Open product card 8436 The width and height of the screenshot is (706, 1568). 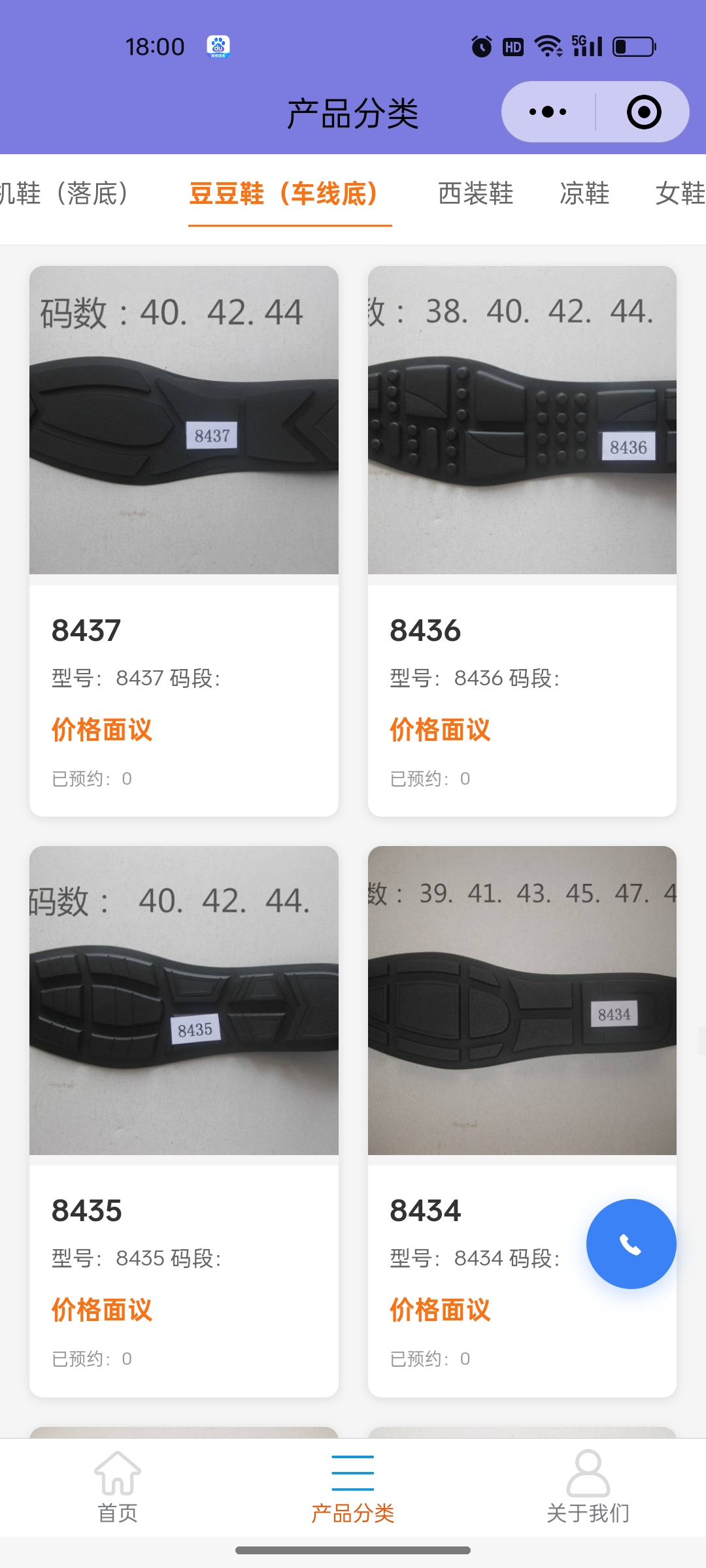click(x=522, y=540)
